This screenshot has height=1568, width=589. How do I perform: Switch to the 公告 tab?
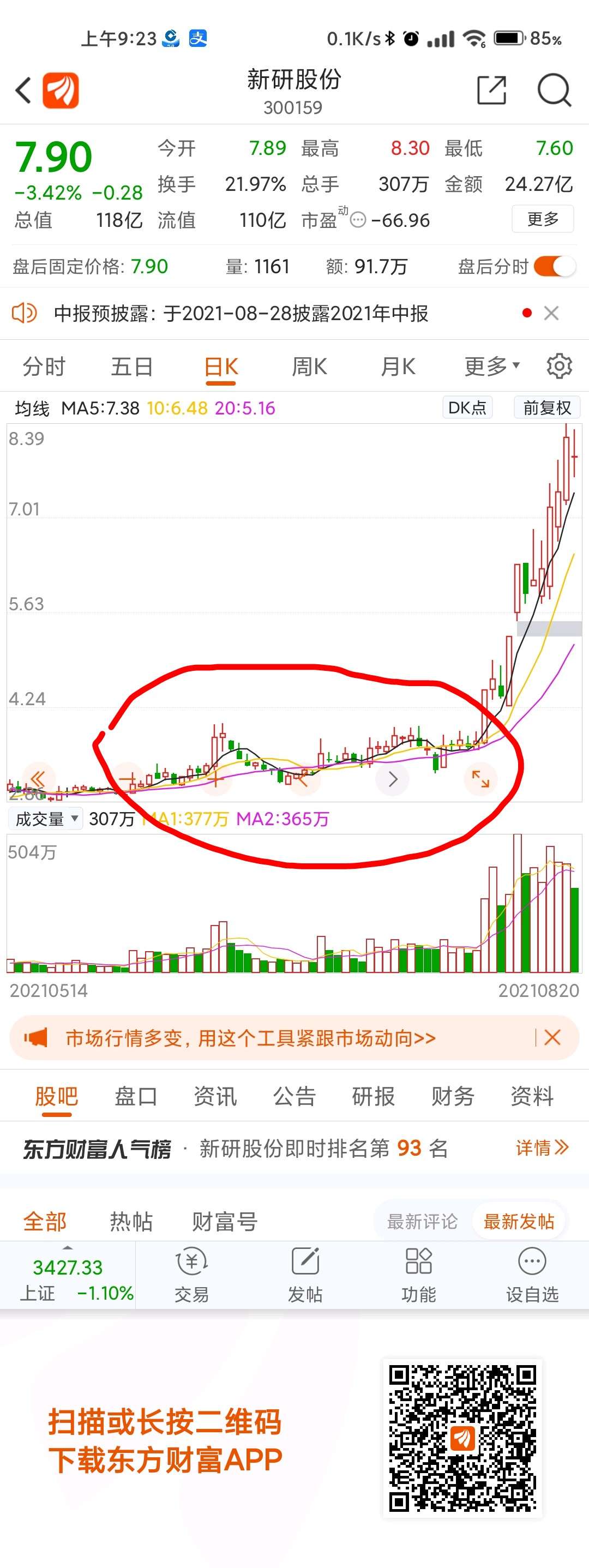point(294,1097)
